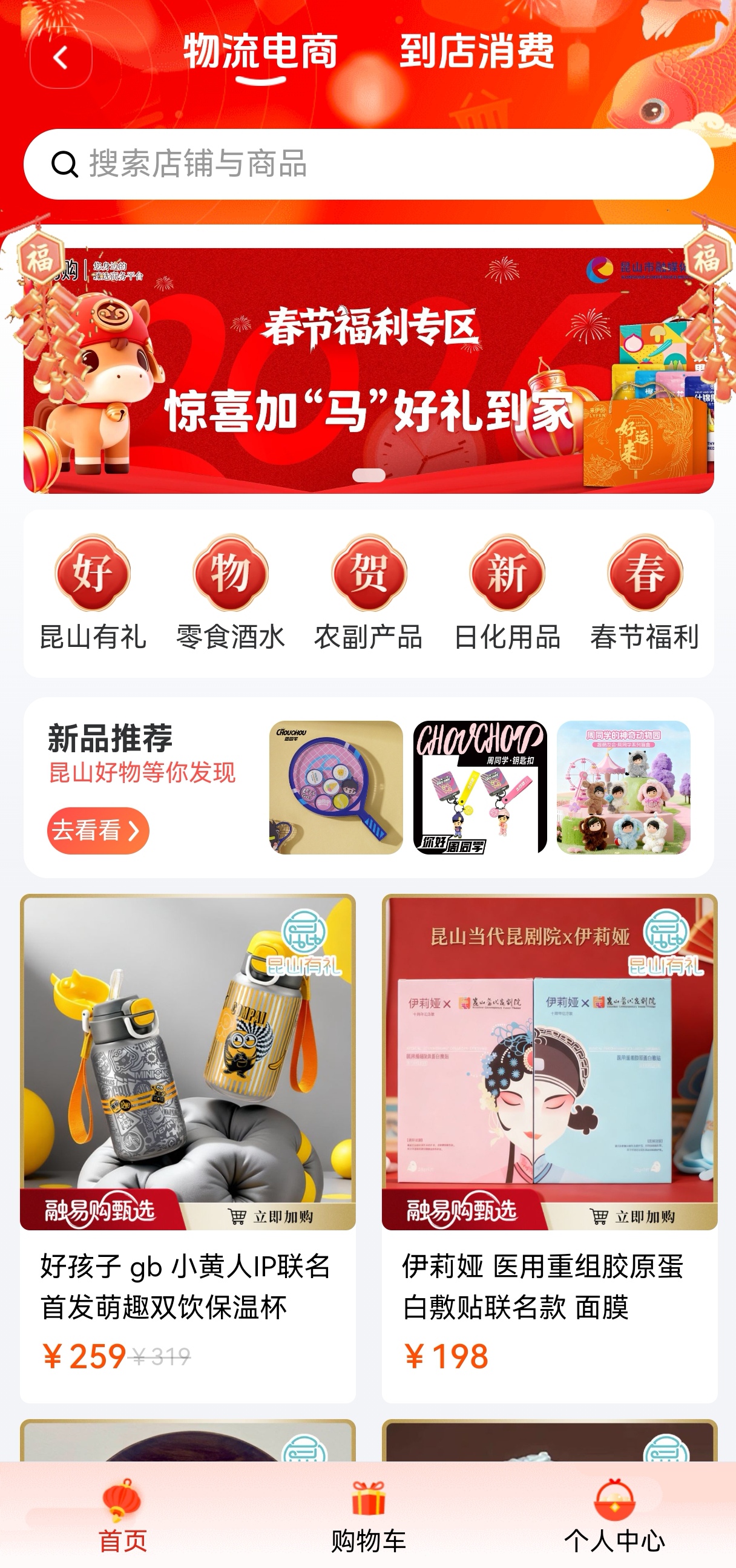This screenshot has height=1568, width=736.
Task: Open the plush doll blind box product
Action: coord(623,787)
